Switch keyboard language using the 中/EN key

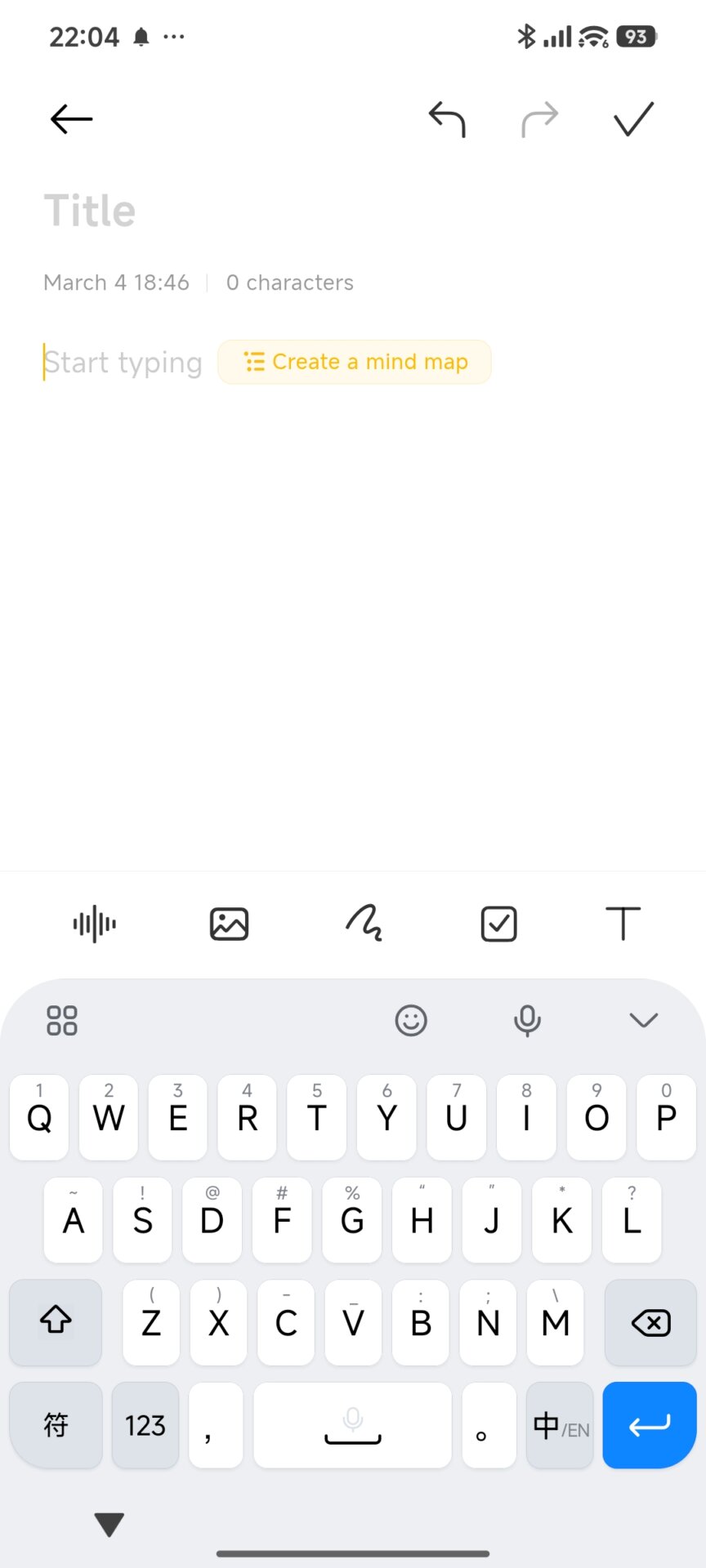(560, 1425)
